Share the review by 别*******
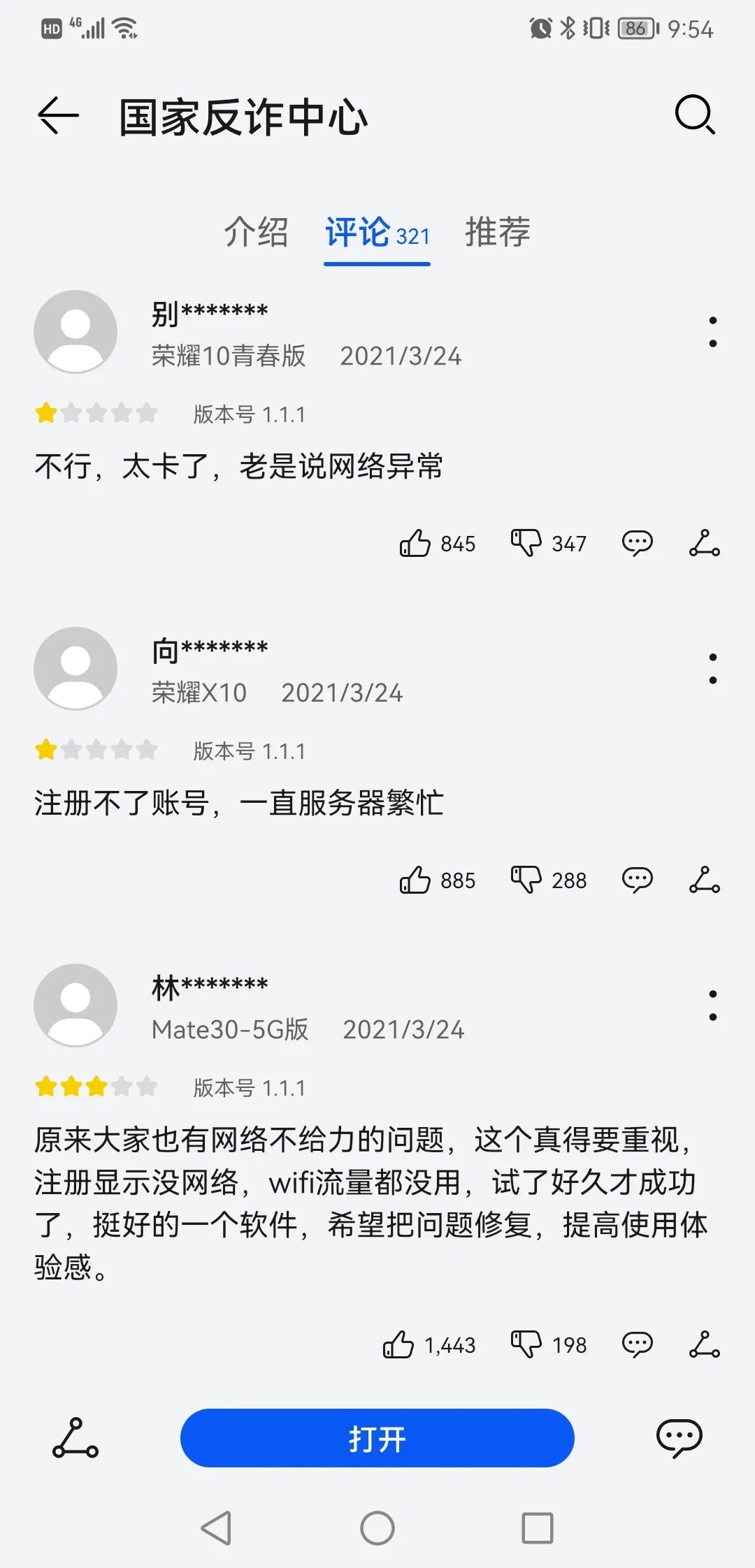The height and width of the screenshot is (1568, 755). tap(704, 543)
